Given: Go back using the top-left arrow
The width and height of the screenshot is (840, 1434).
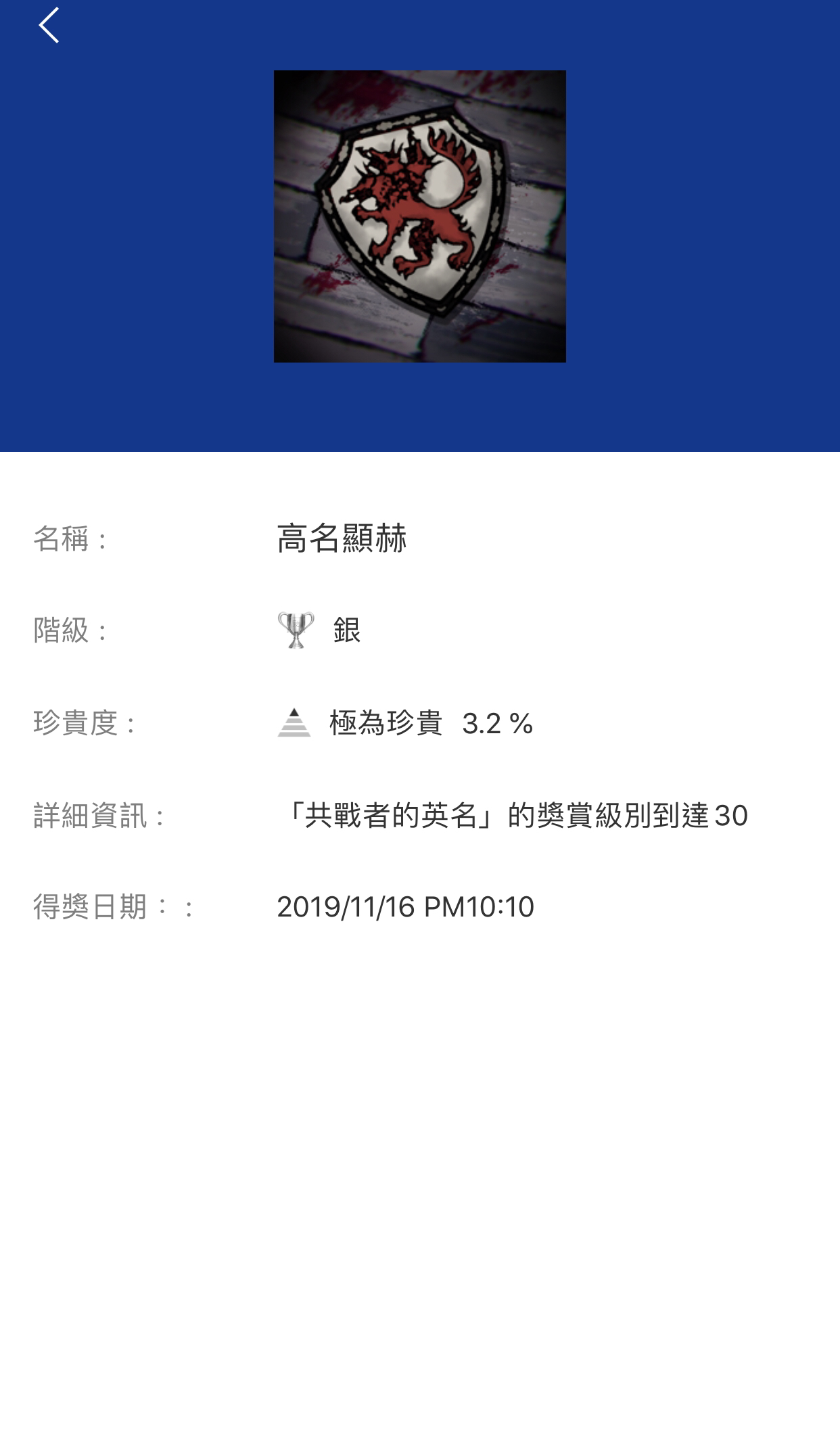Looking at the screenshot, I should (x=49, y=26).
